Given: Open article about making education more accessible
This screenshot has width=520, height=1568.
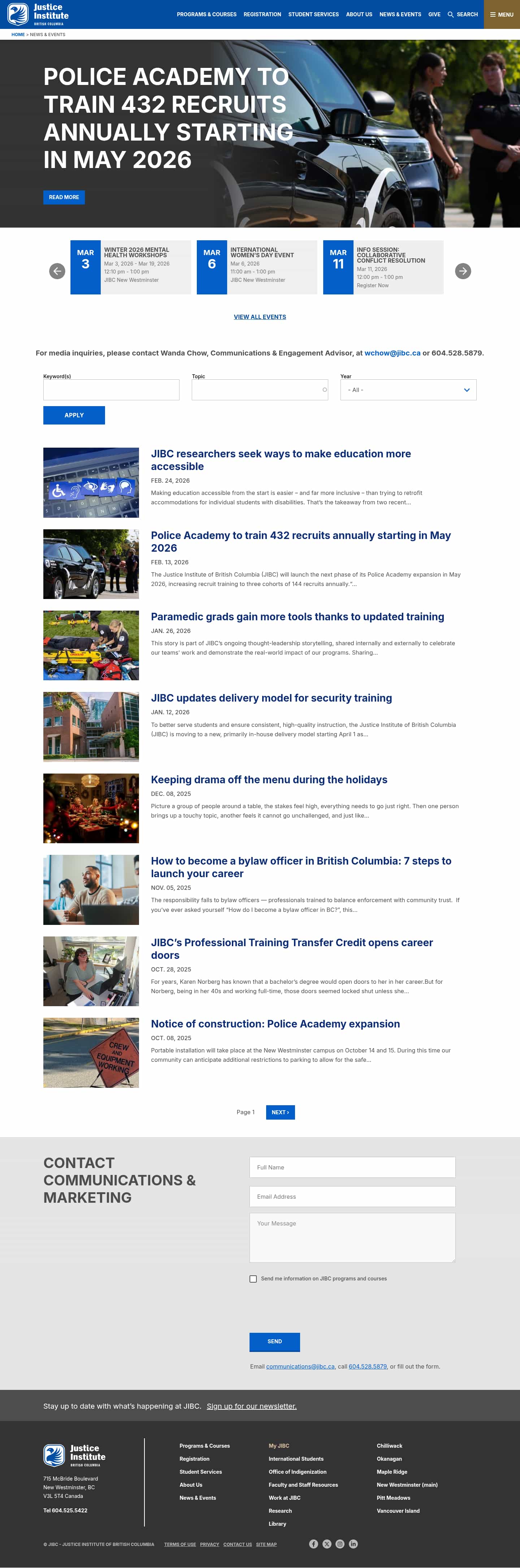Looking at the screenshot, I should coord(280,460).
